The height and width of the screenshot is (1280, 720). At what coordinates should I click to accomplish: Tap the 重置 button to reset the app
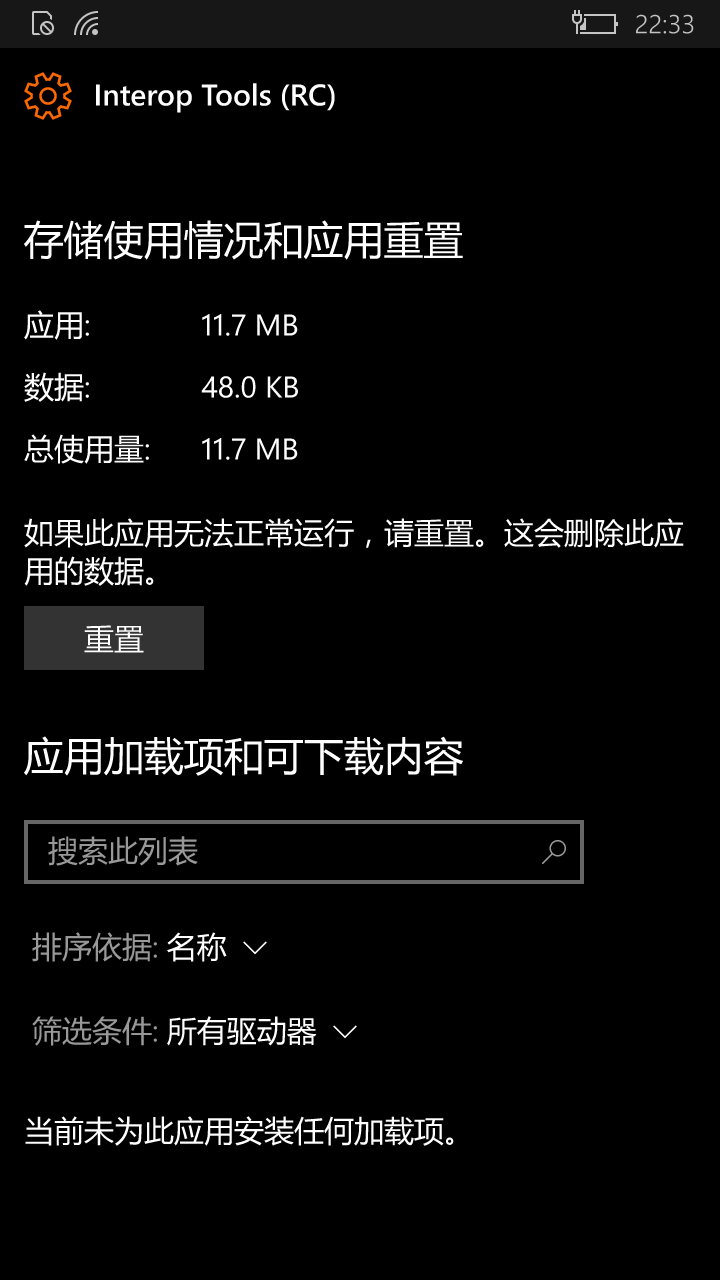(x=113, y=638)
